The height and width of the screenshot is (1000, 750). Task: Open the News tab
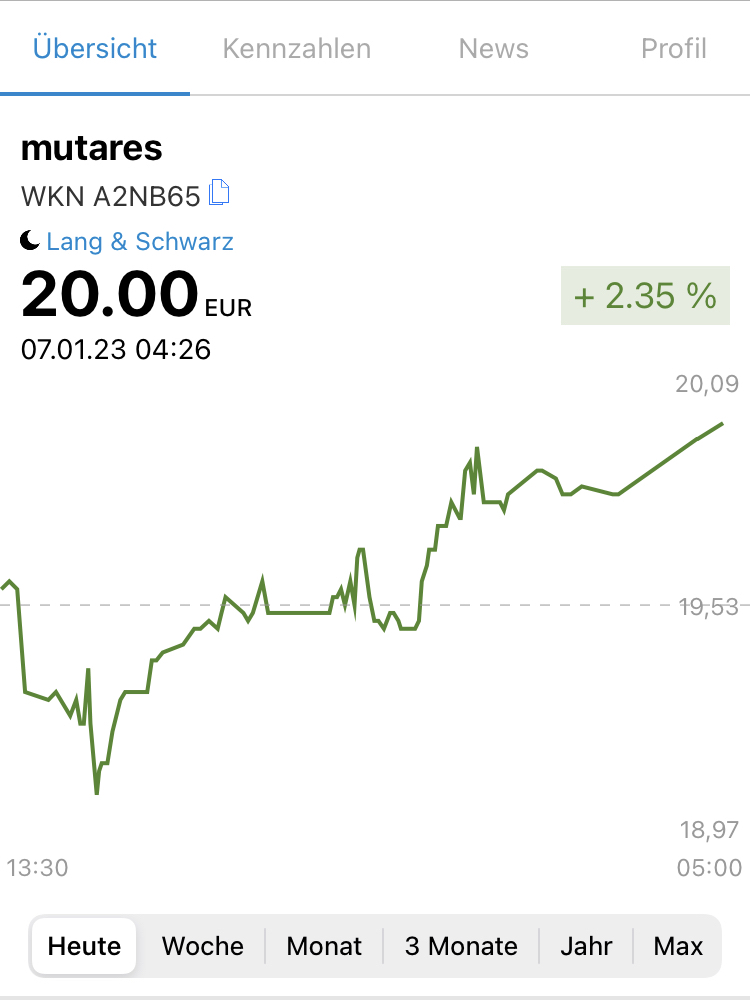[x=493, y=48]
